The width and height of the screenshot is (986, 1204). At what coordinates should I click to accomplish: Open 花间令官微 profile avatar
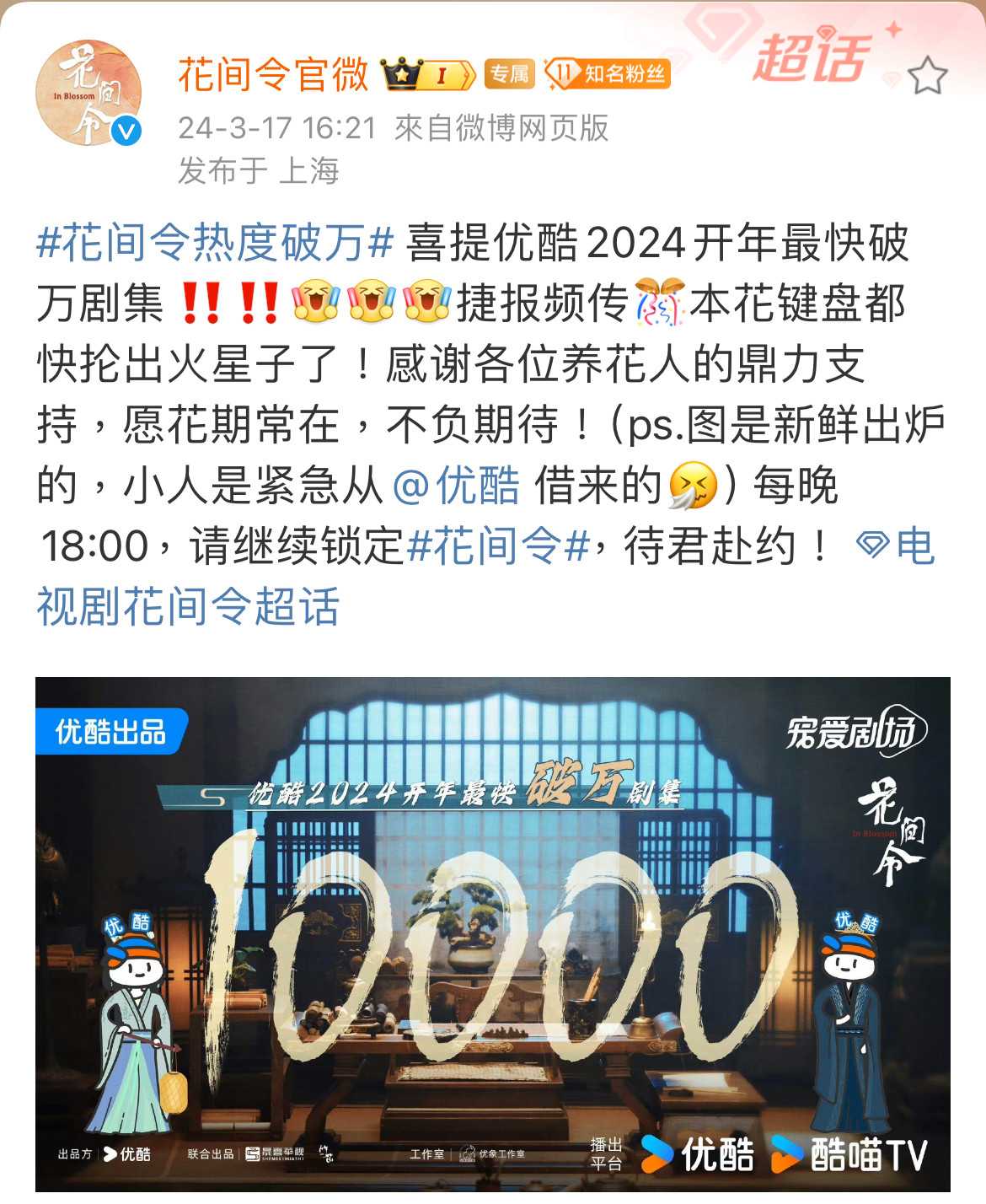click(x=88, y=94)
